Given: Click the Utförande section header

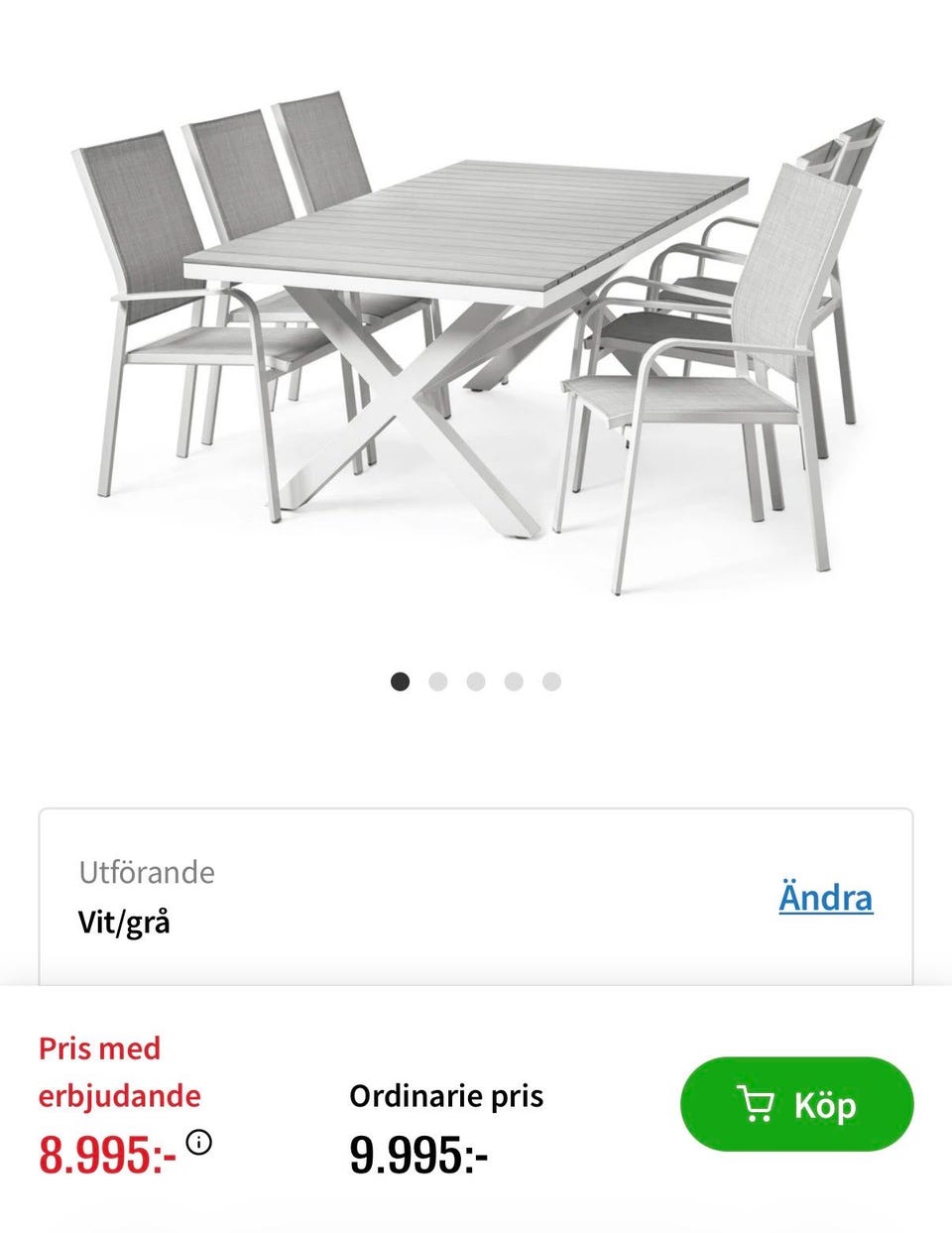Looking at the screenshot, I should [x=146, y=873].
